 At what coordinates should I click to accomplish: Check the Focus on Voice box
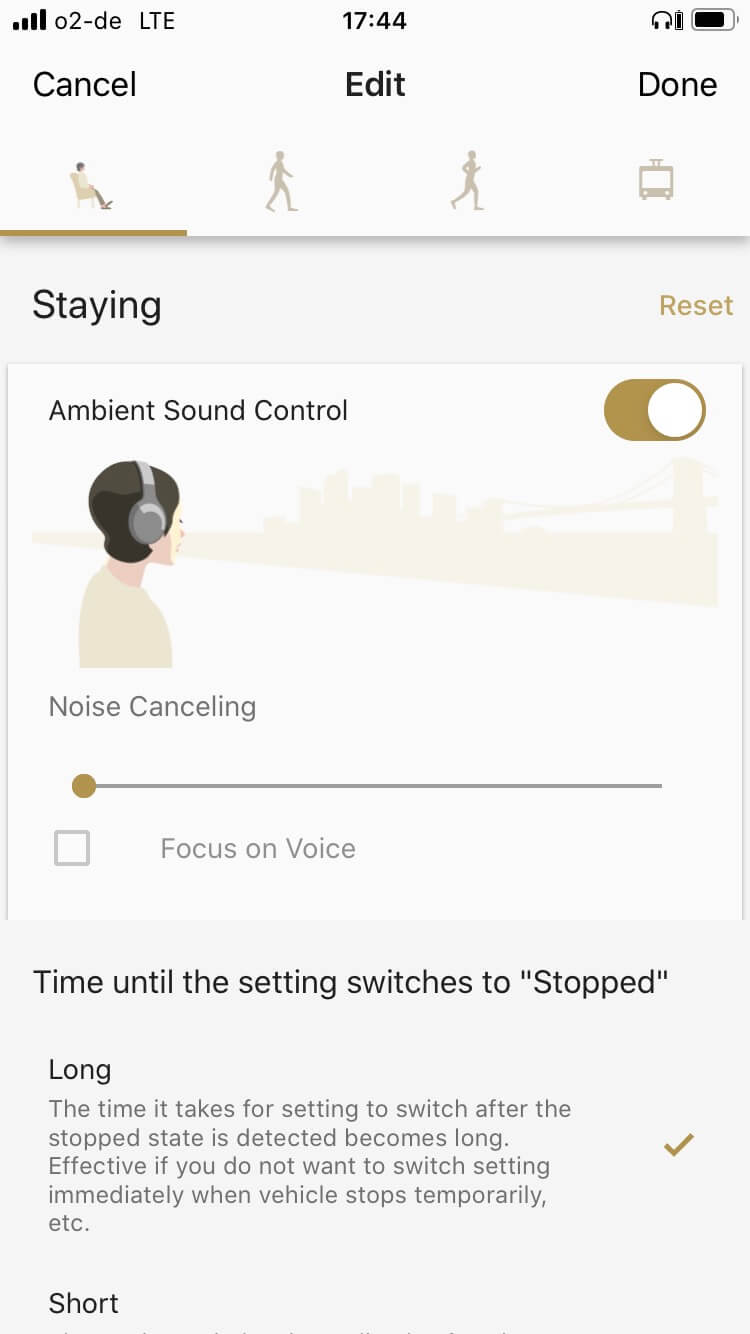(x=72, y=848)
